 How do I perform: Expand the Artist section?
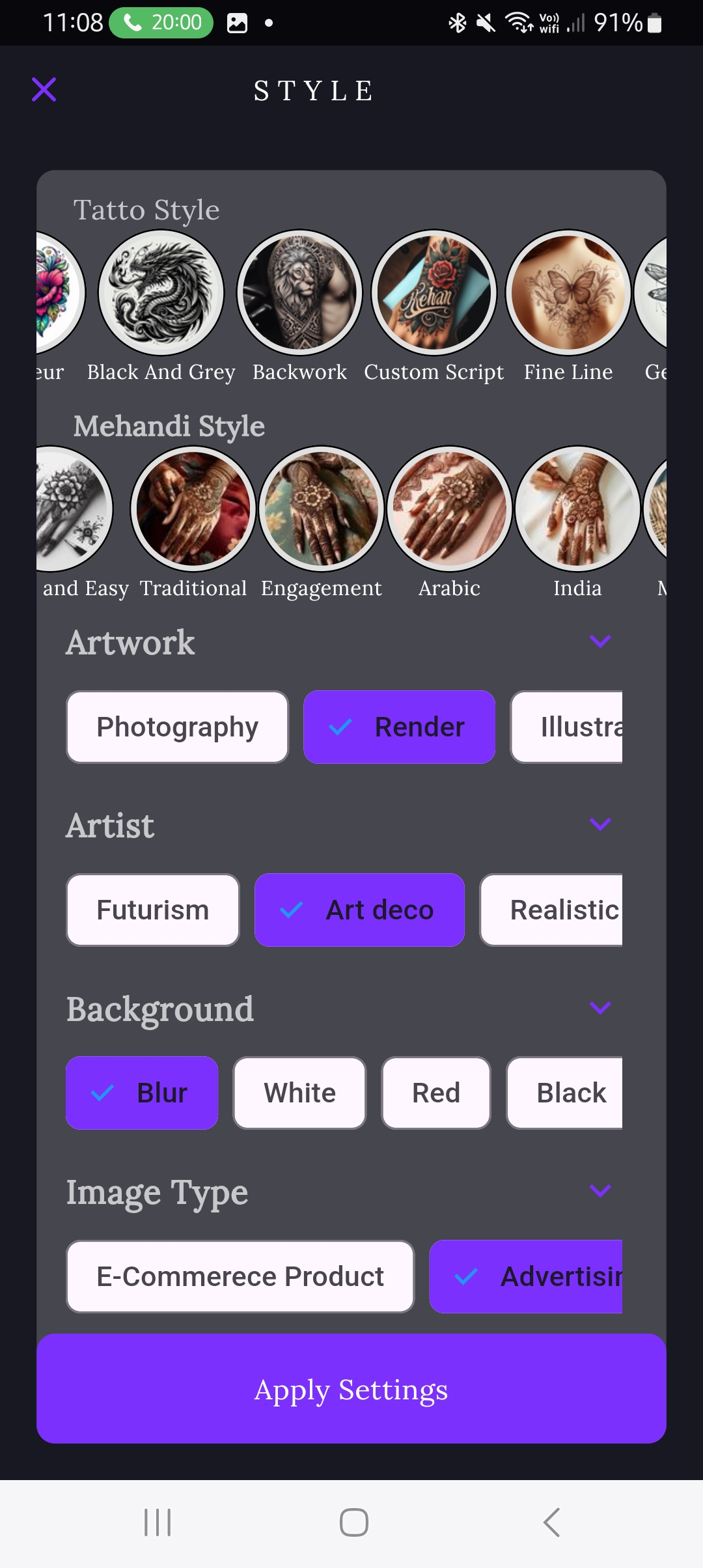[x=600, y=824]
